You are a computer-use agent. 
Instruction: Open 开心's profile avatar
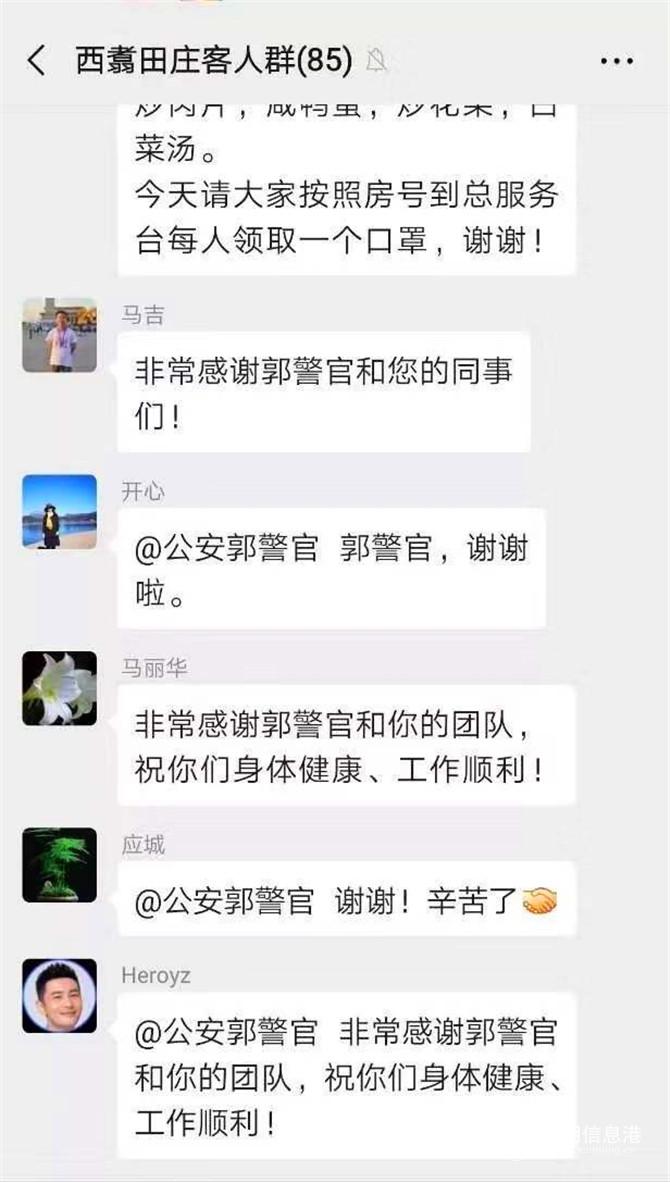[x=60, y=511]
